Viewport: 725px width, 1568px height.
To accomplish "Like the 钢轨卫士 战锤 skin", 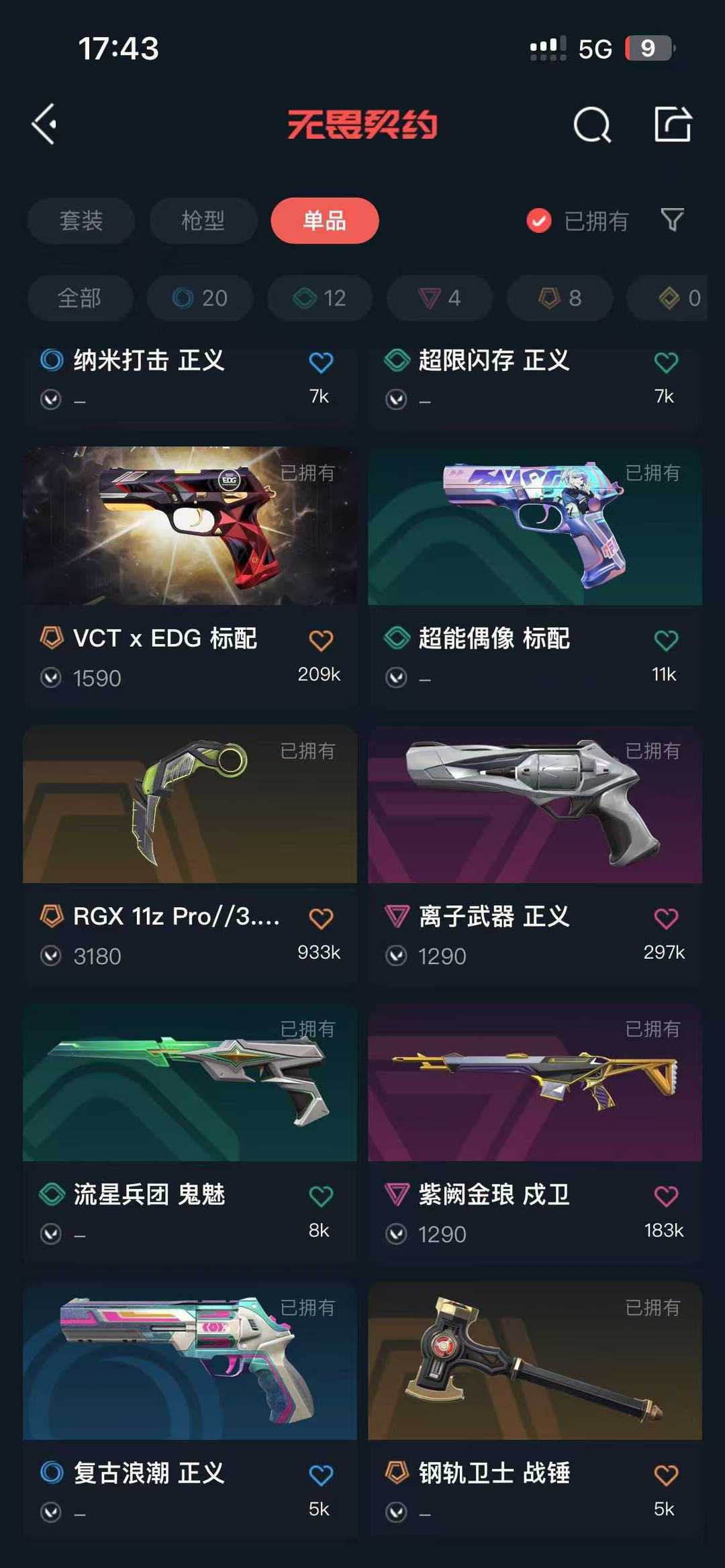I will [x=666, y=1474].
